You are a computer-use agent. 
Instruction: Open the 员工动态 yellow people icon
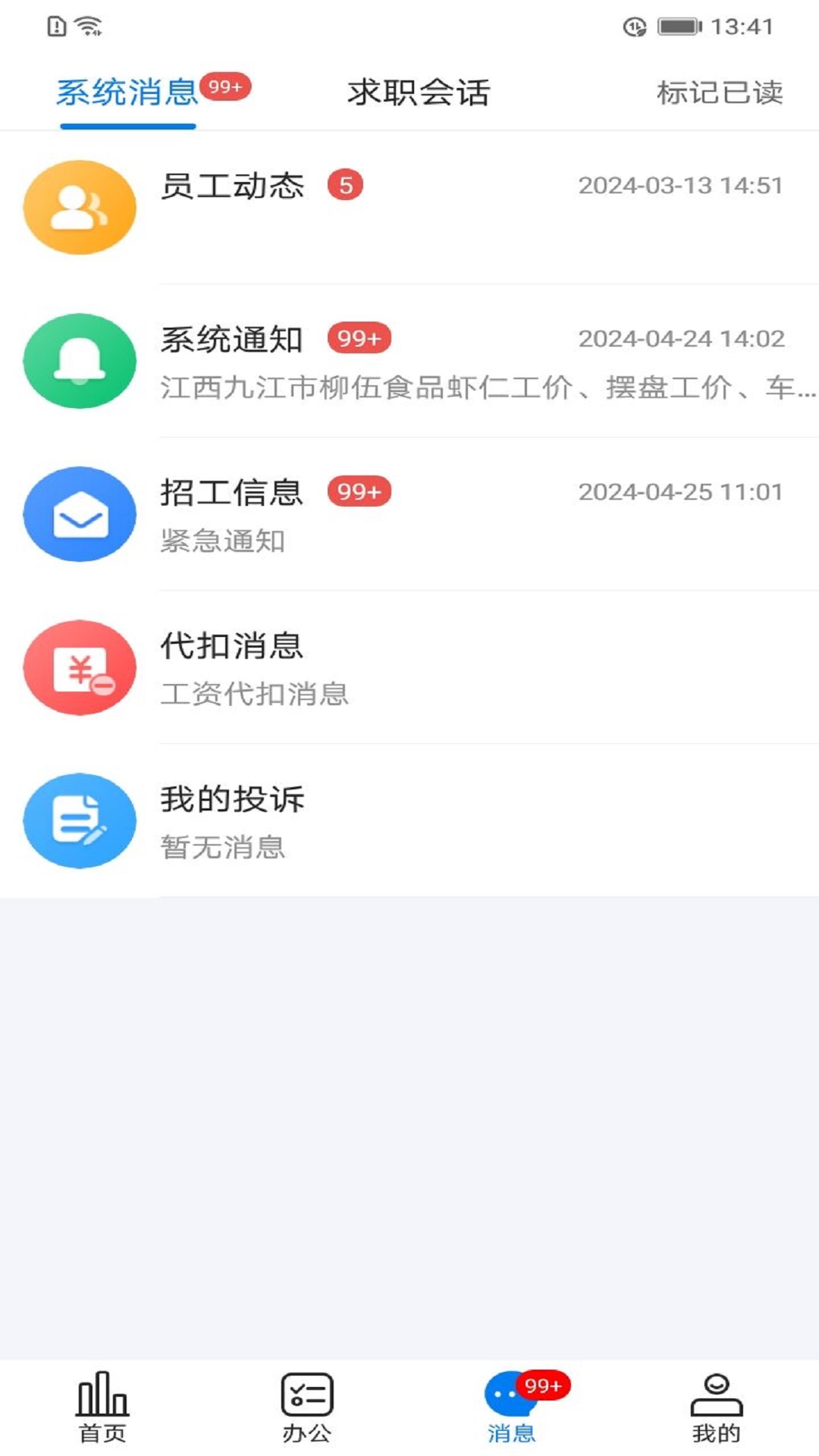(79, 207)
